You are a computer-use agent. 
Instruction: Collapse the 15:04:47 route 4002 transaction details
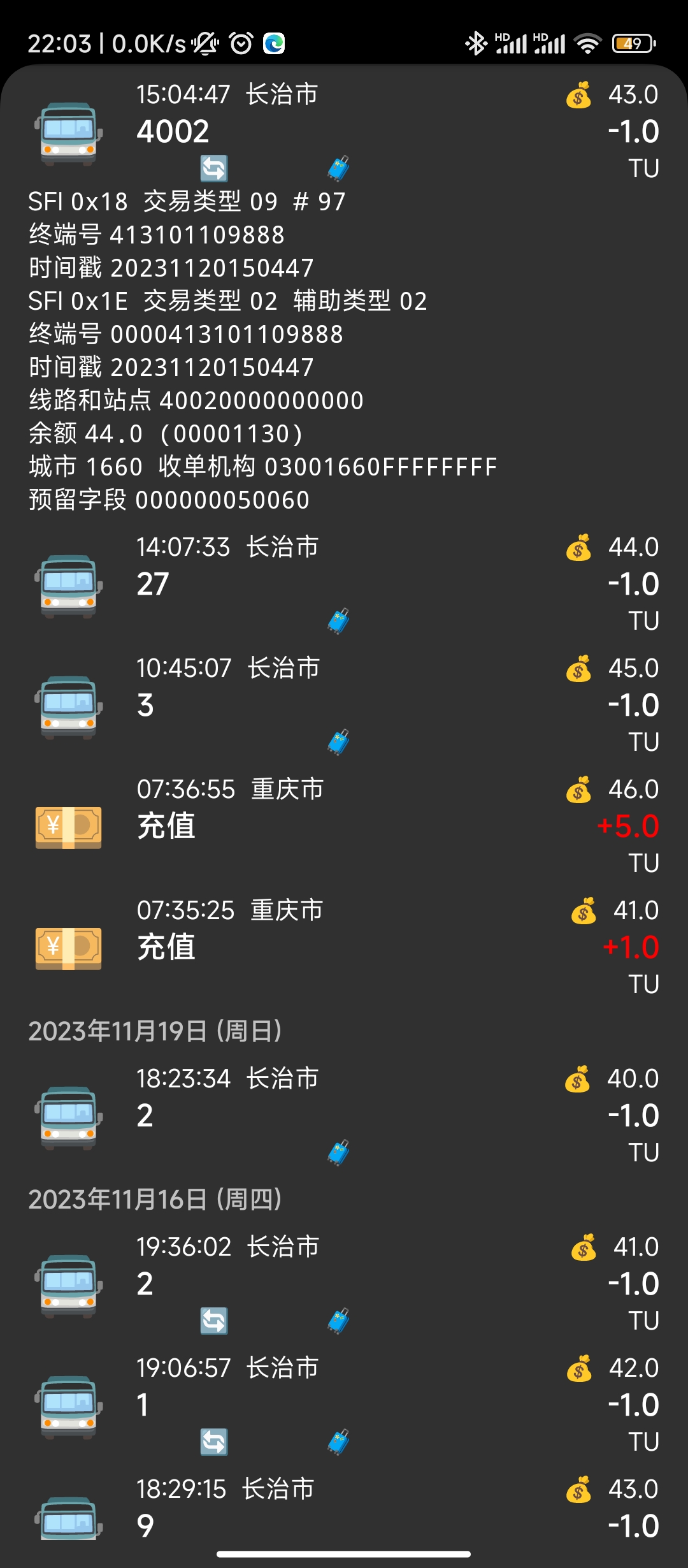click(x=344, y=131)
